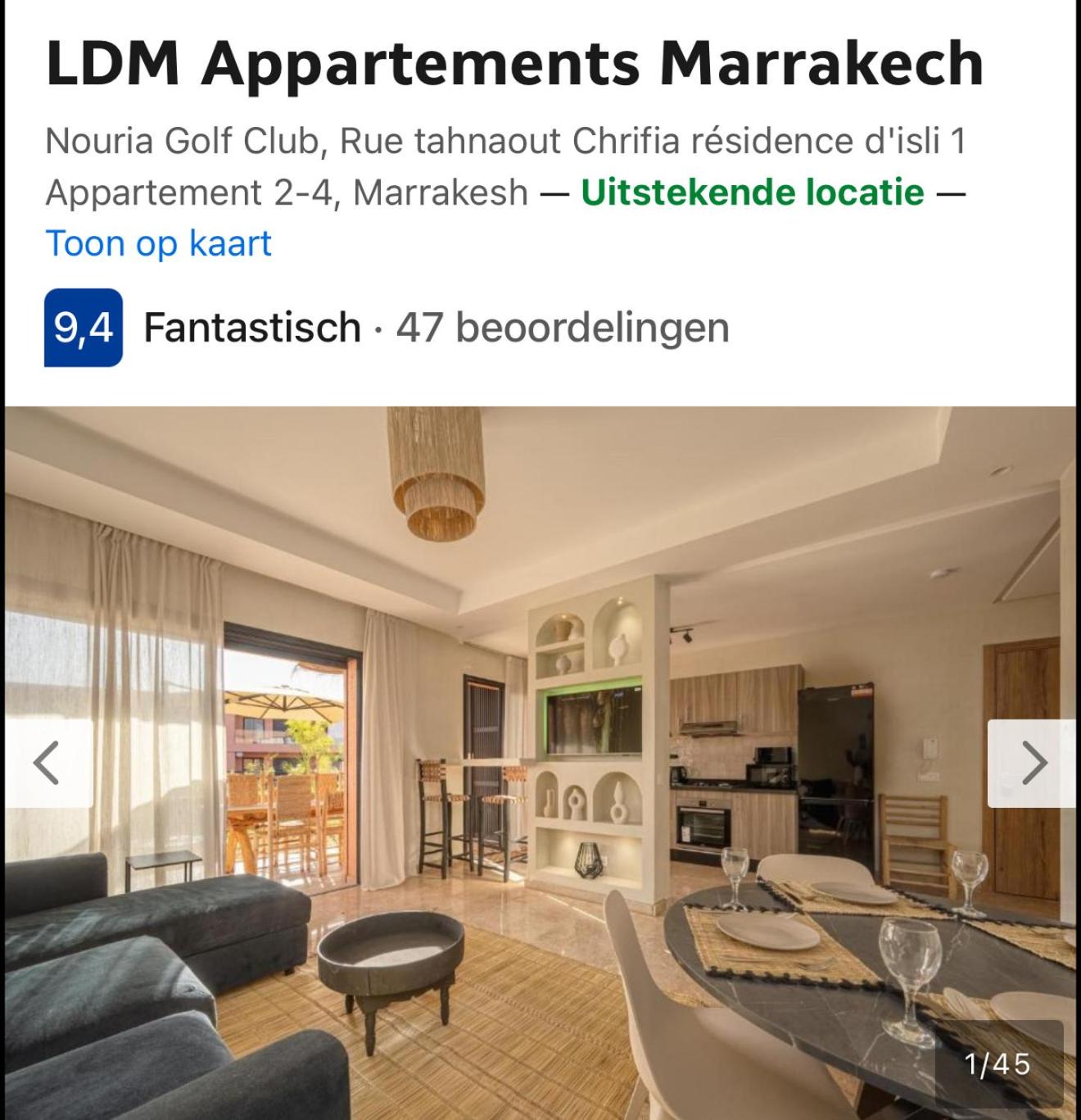Go to the previous apartment photo
This screenshot has height=1120, width=1081.
pyautogui.click(x=47, y=764)
